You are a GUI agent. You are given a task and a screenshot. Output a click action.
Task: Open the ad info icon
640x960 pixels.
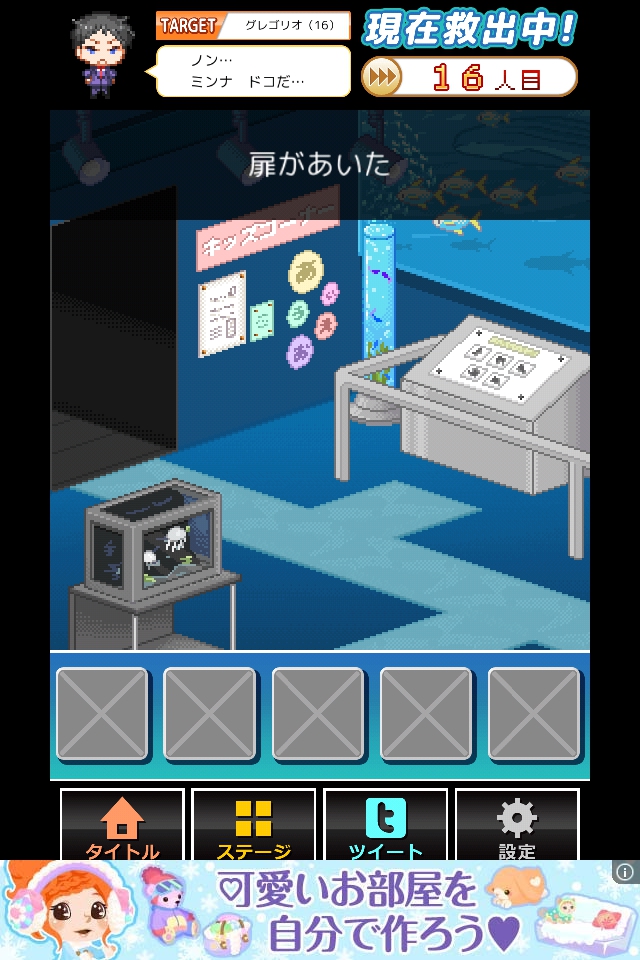click(624, 872)
